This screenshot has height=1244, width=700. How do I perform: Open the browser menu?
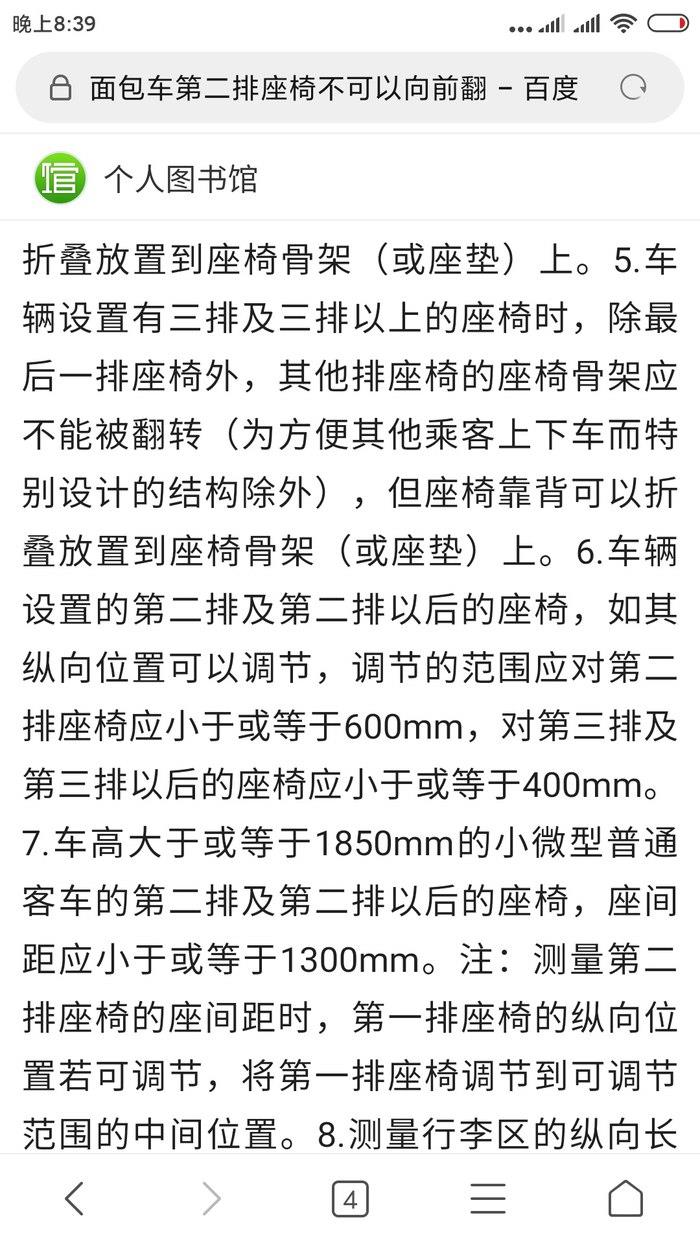488,1197
